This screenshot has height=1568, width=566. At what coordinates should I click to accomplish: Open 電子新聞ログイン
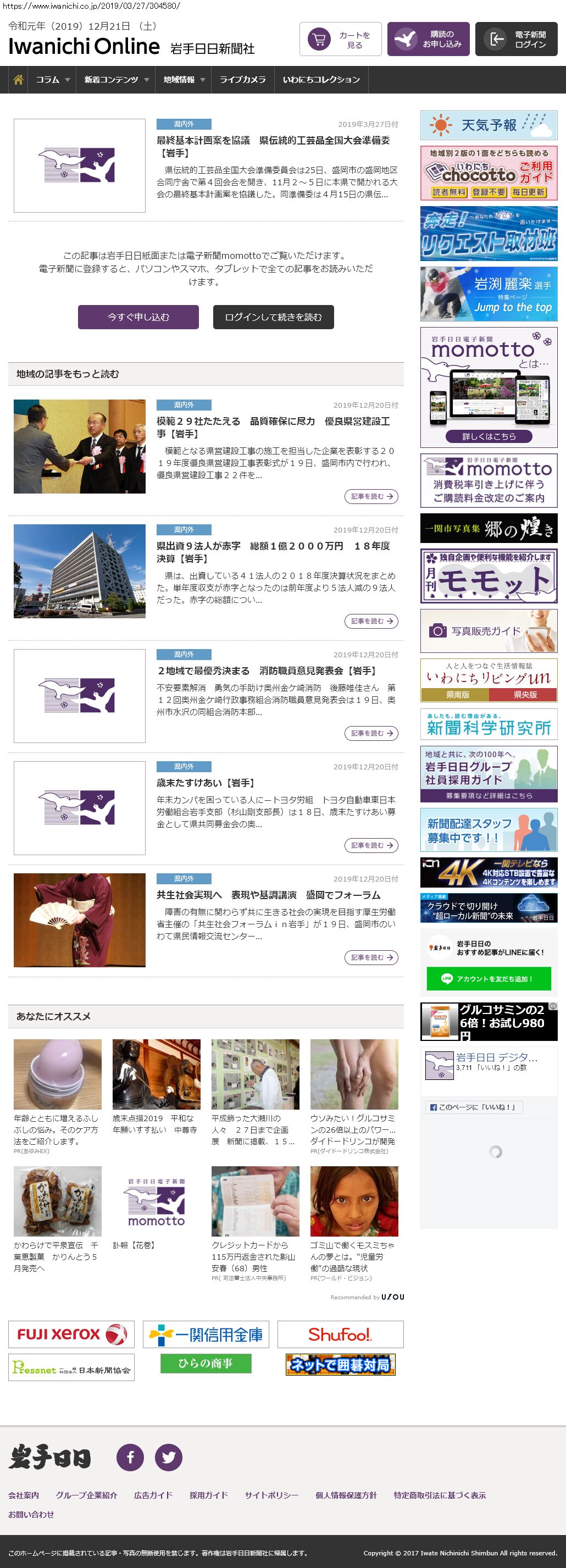(516, 40)
